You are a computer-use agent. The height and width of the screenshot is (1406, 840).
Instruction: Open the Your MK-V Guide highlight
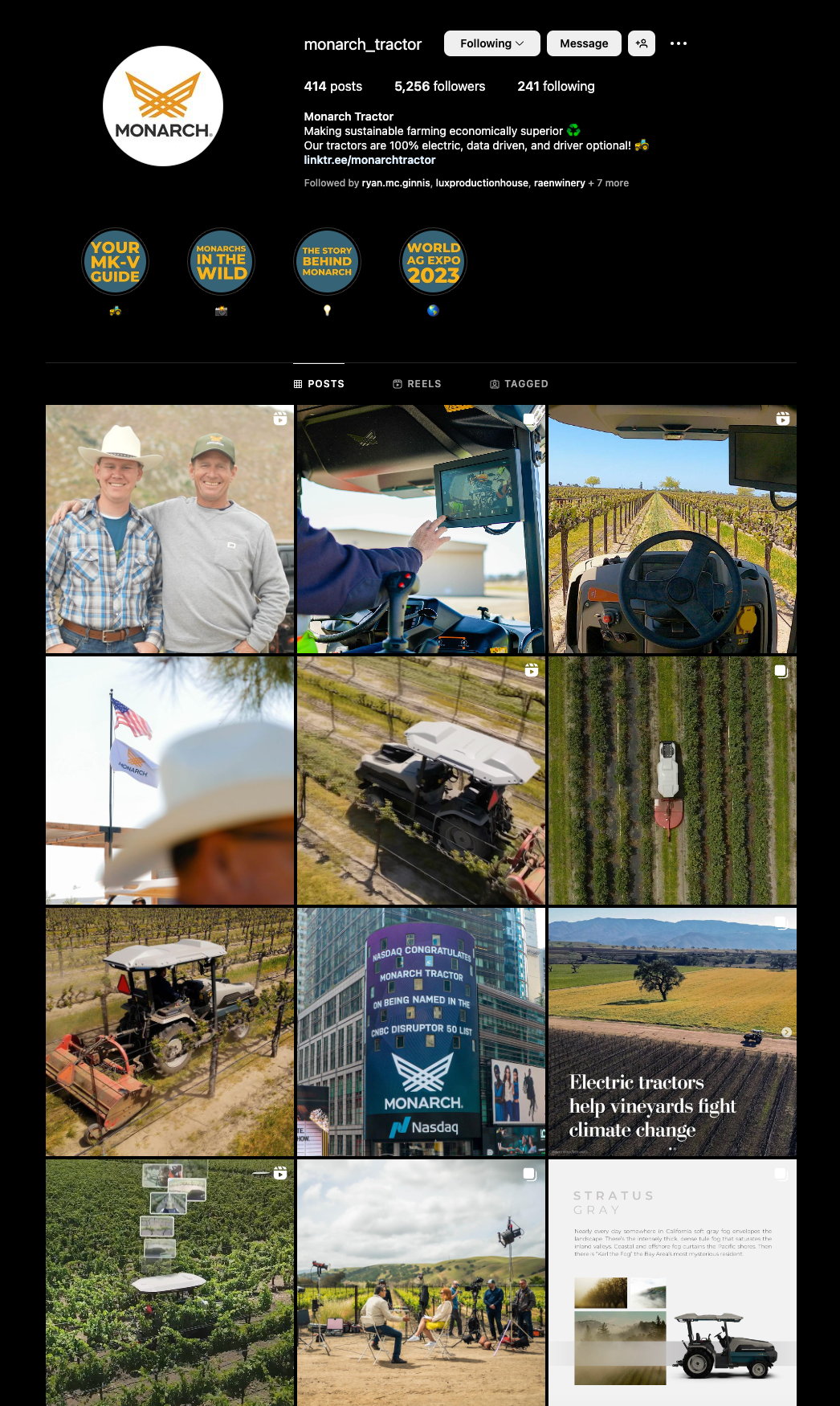(x=116, y=262)
